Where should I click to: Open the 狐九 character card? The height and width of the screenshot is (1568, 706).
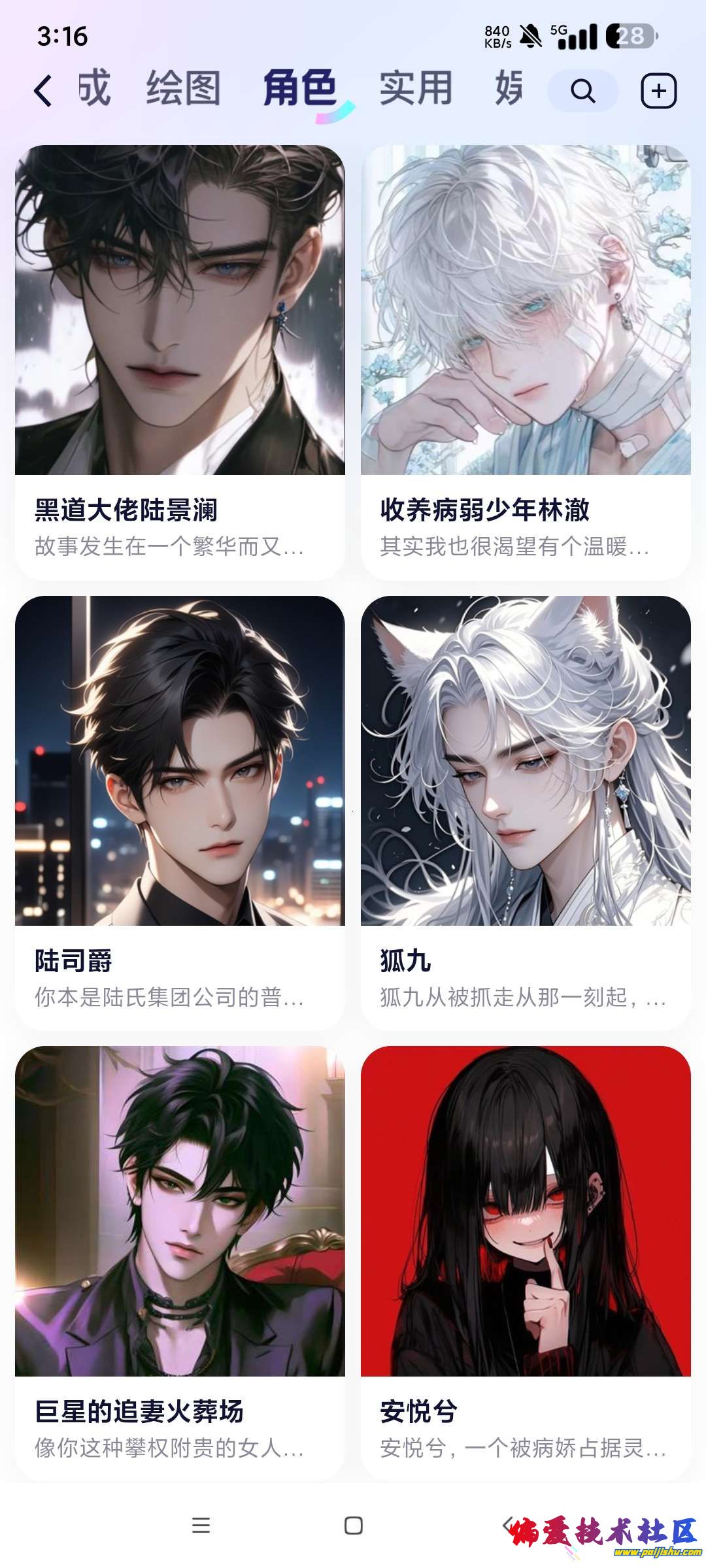point(526,813)
